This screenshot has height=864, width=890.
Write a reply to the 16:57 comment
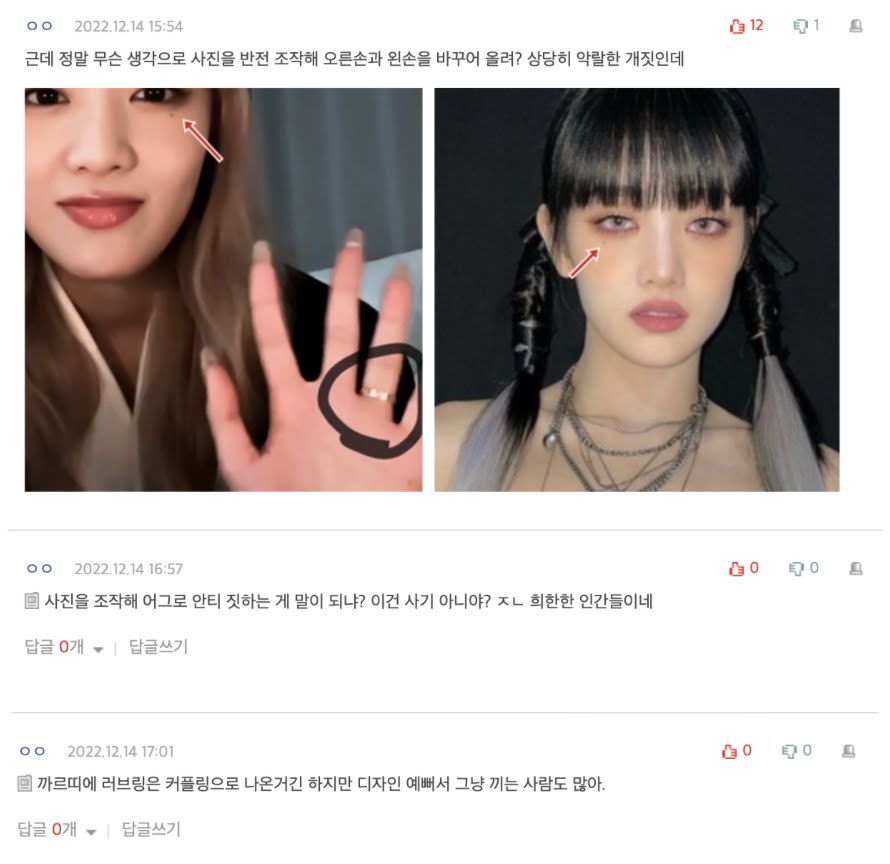coord(158,647)
